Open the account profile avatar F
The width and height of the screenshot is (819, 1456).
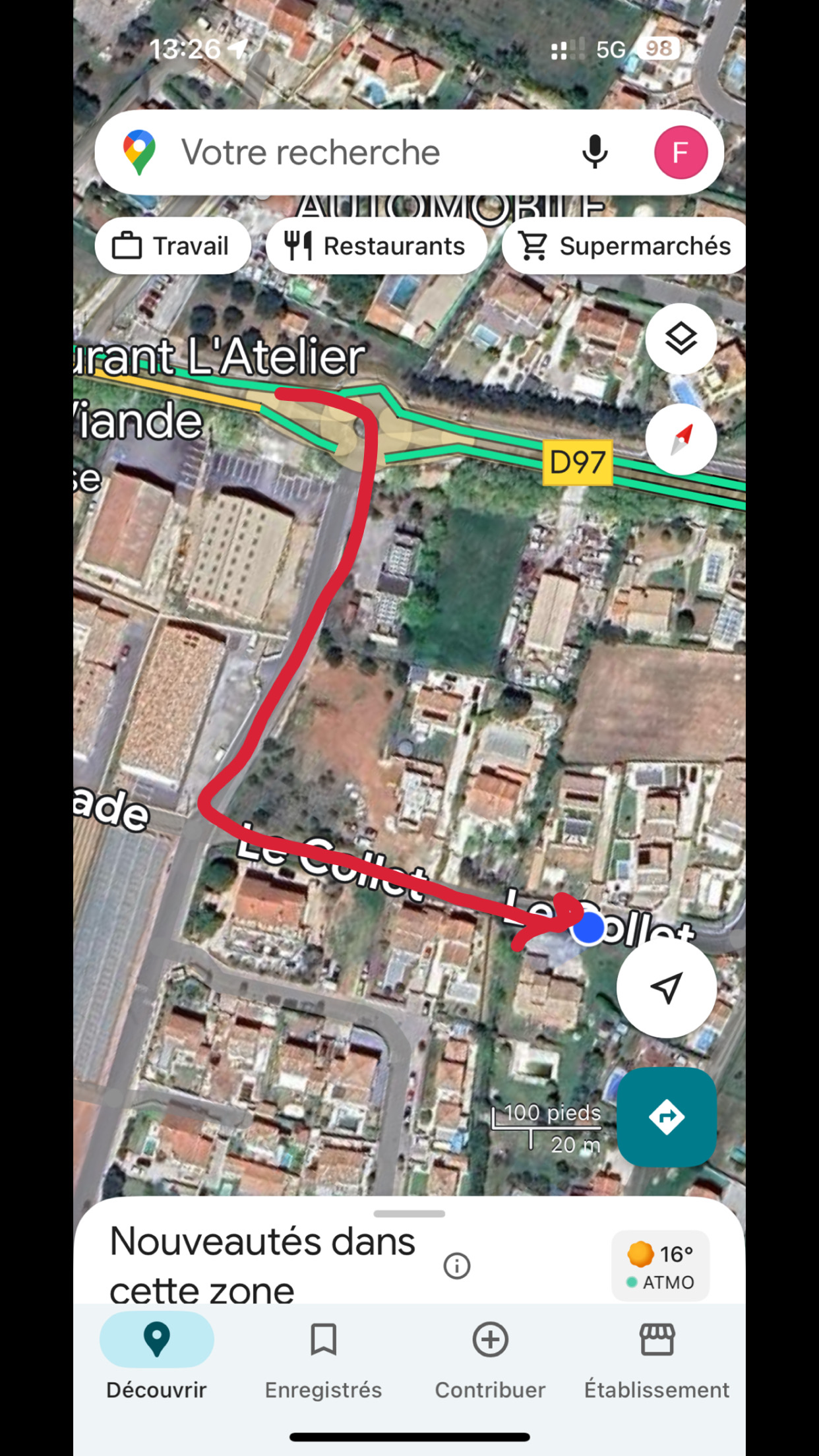point(681,152)
